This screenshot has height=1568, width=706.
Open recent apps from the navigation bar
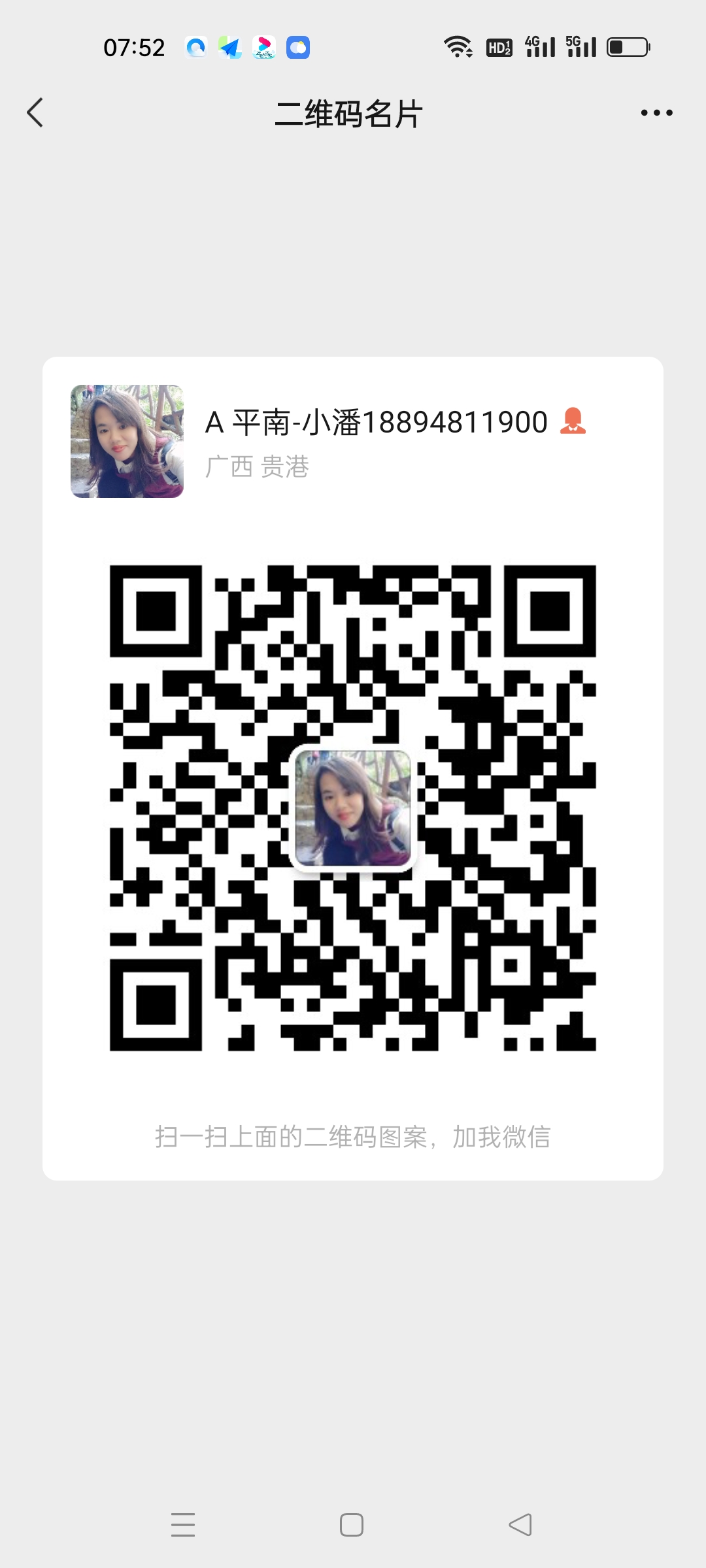[183, 1525]
